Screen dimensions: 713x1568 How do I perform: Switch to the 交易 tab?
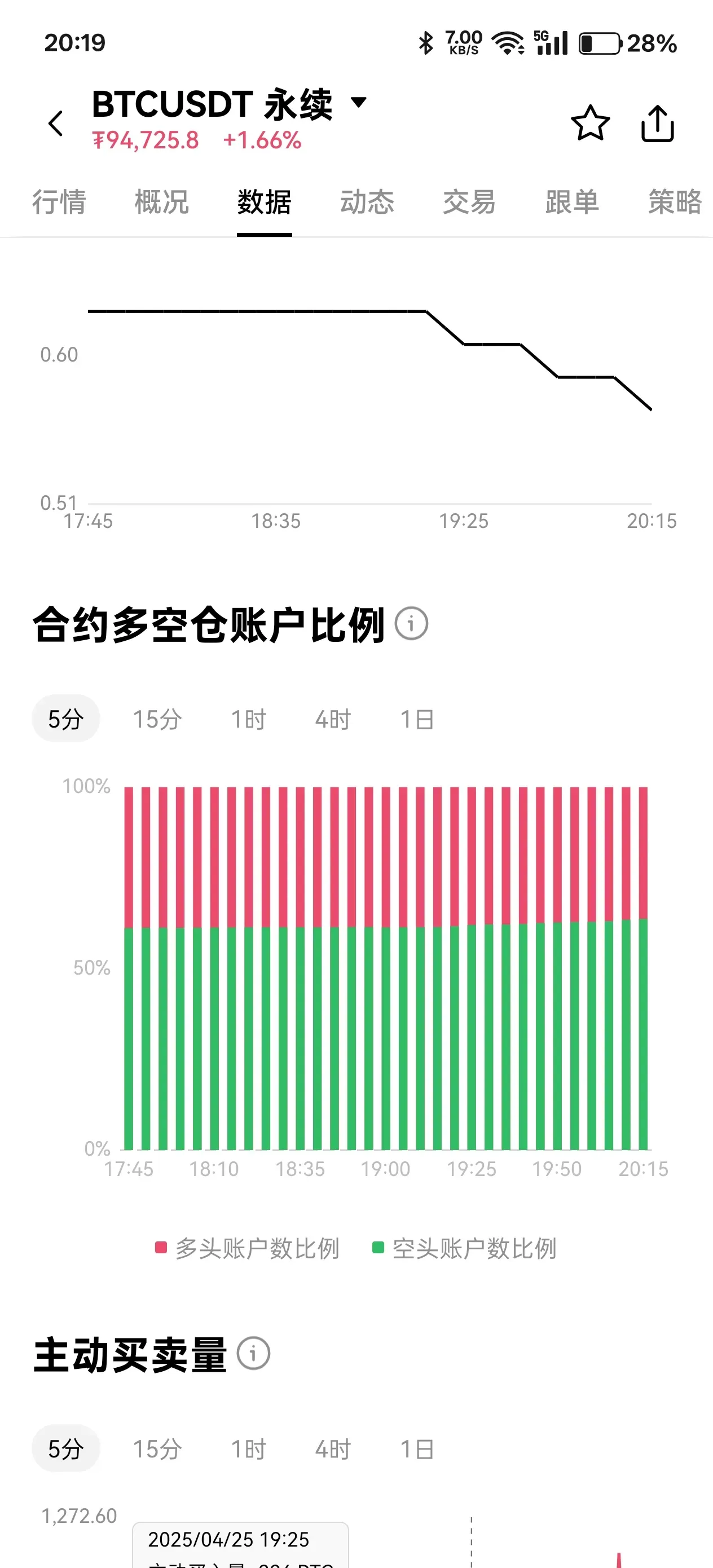pyautogui.click(x=469, y=202)
